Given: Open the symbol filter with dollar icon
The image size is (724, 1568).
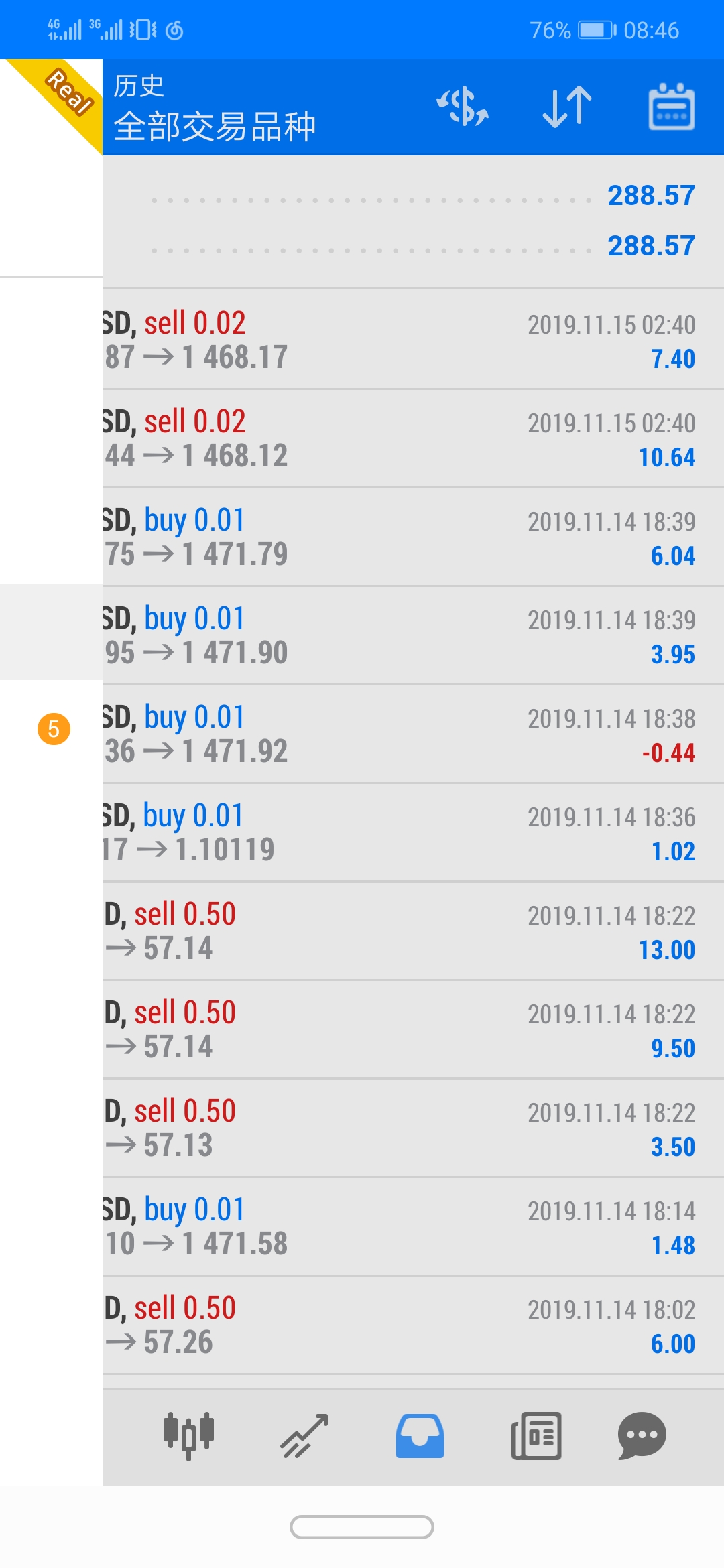Looking at the screenshot, I should pos(463,107).
